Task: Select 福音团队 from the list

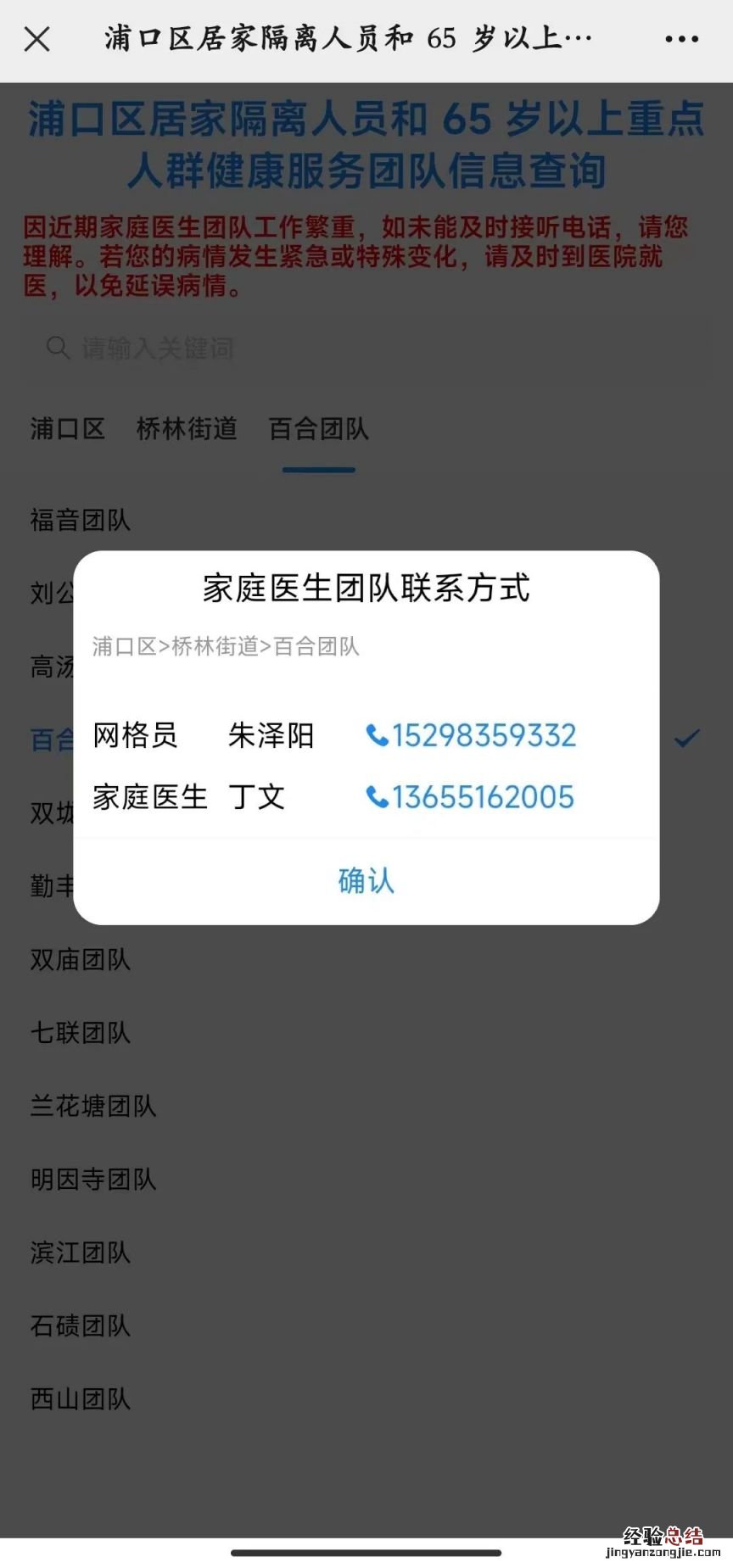Action: [x=81, y=520]
